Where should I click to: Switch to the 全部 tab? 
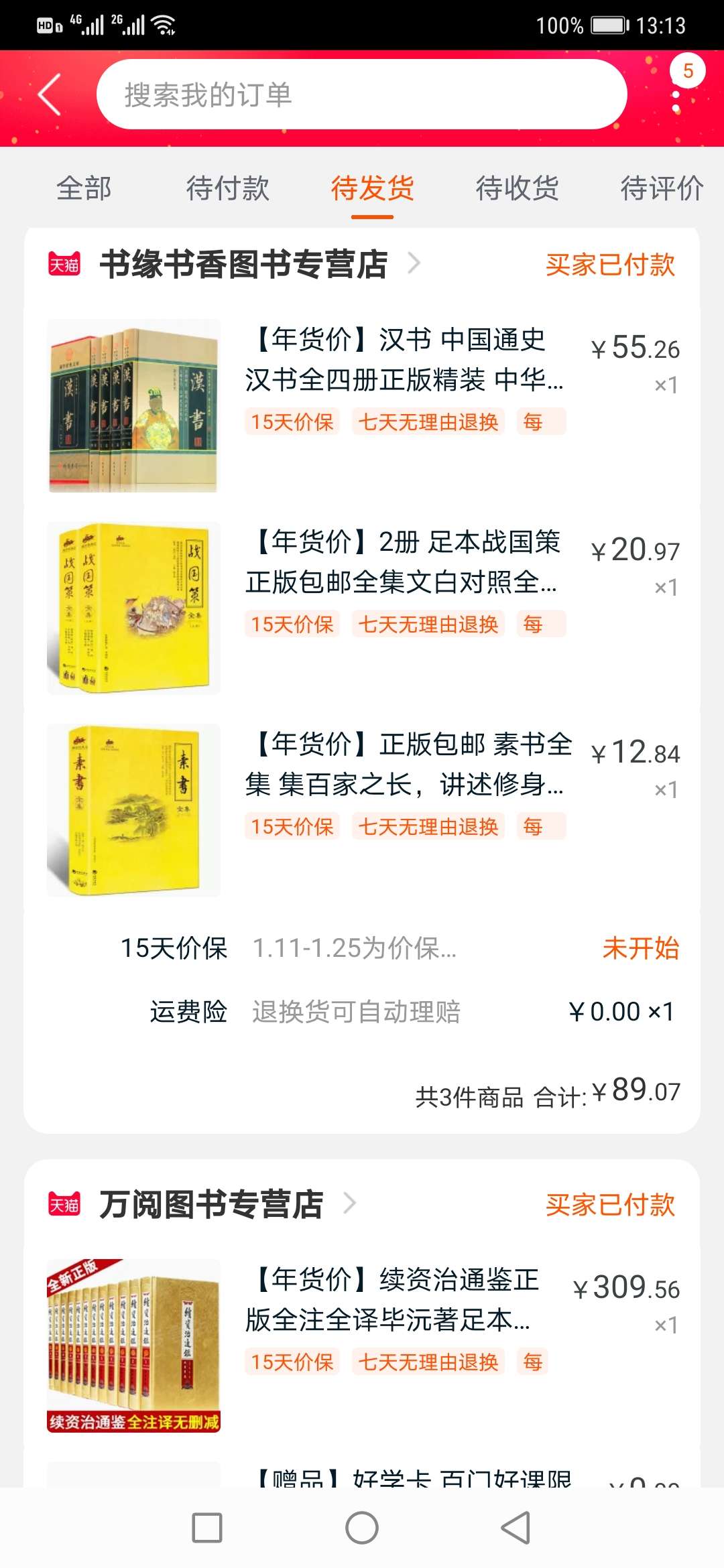pos(84,188)
